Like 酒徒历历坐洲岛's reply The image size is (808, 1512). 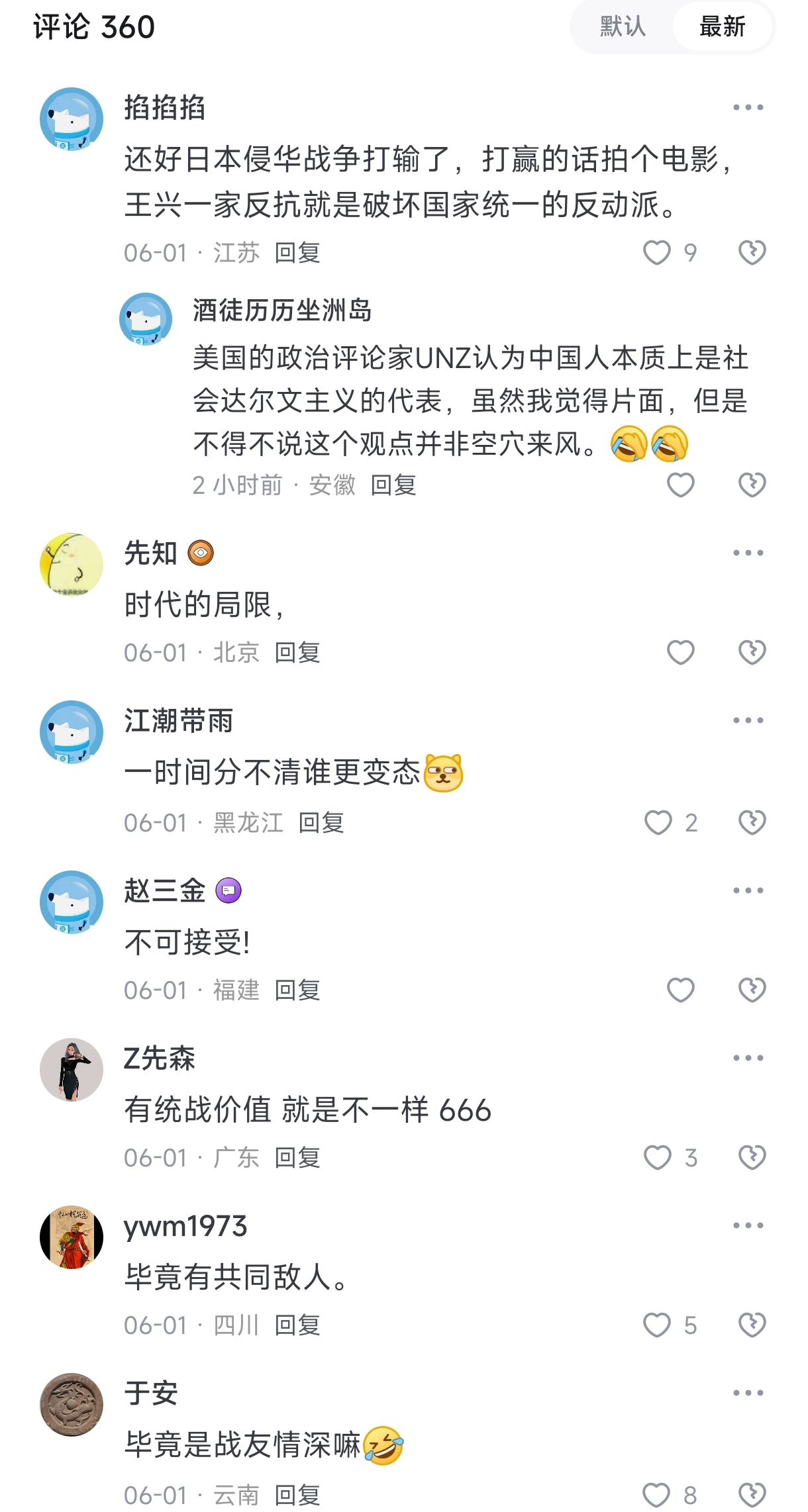(x=680, y=485)
